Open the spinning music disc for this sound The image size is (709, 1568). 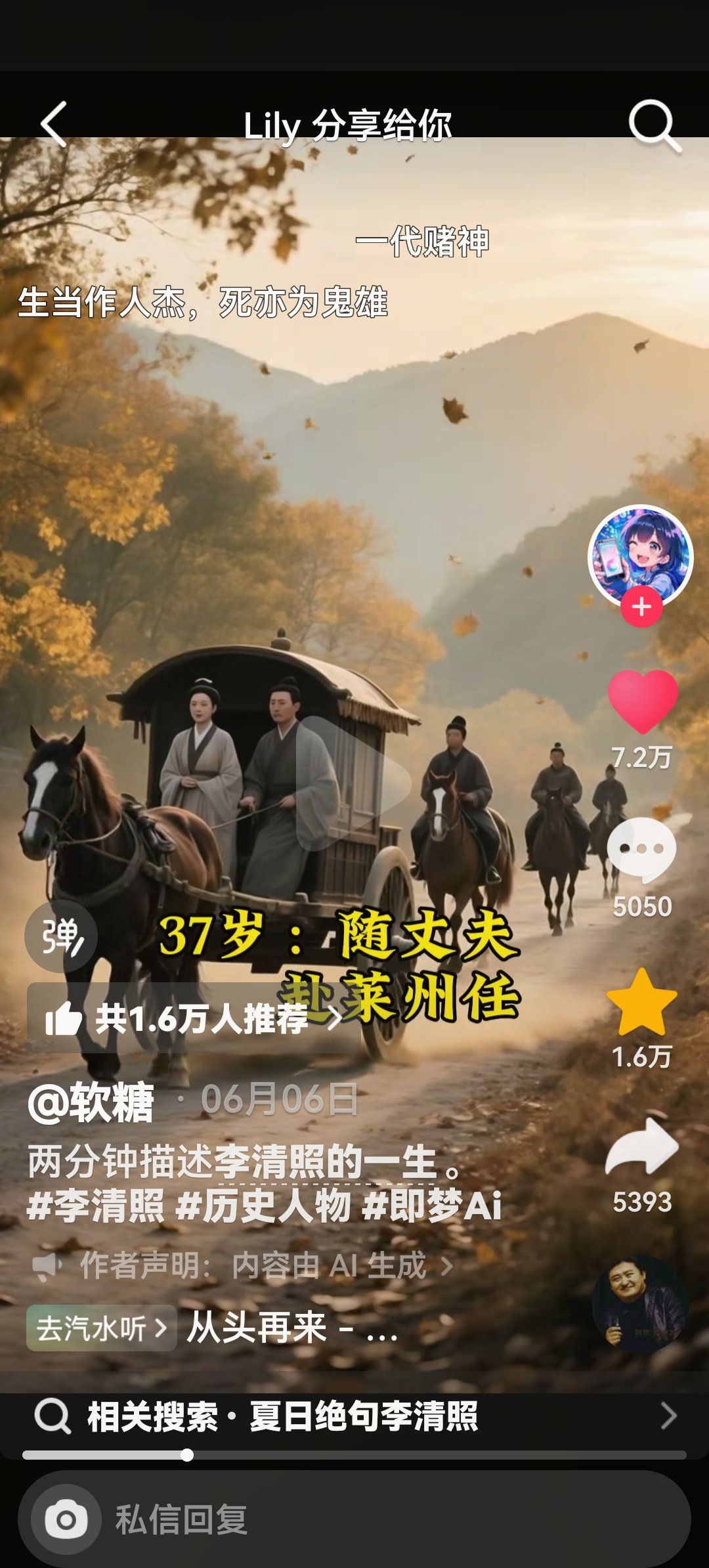[x=640, y=1305]
